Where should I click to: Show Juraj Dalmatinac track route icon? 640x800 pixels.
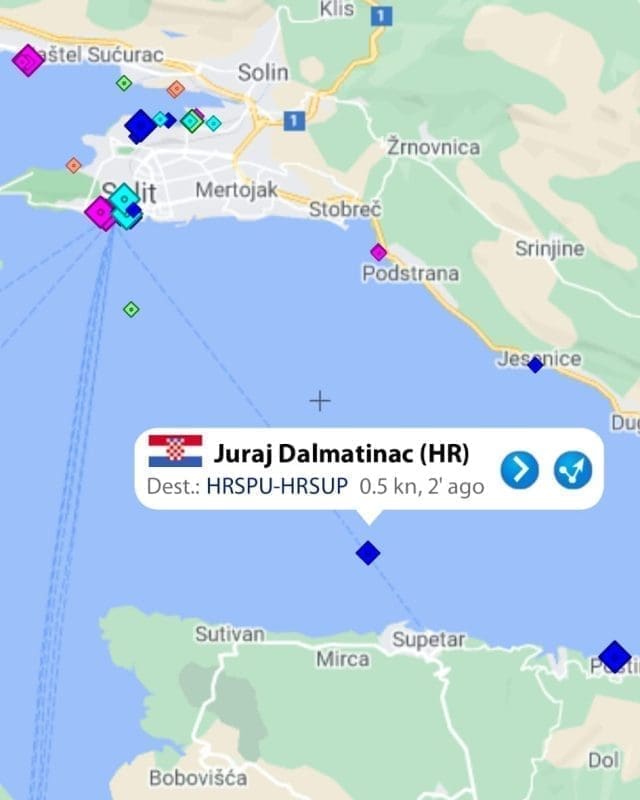pyautogui.click(x=574, y=469)
